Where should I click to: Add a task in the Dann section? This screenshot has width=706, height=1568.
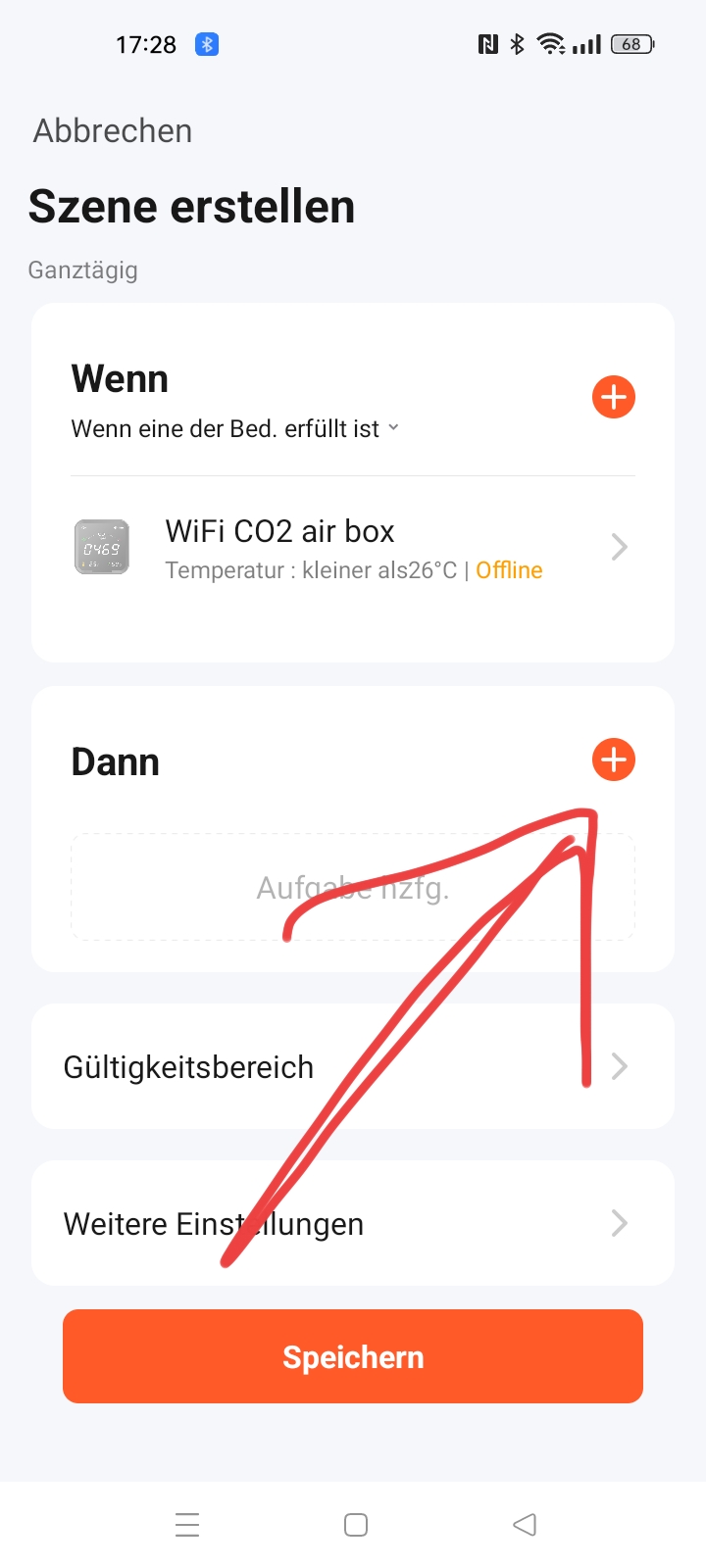point(614,759)
